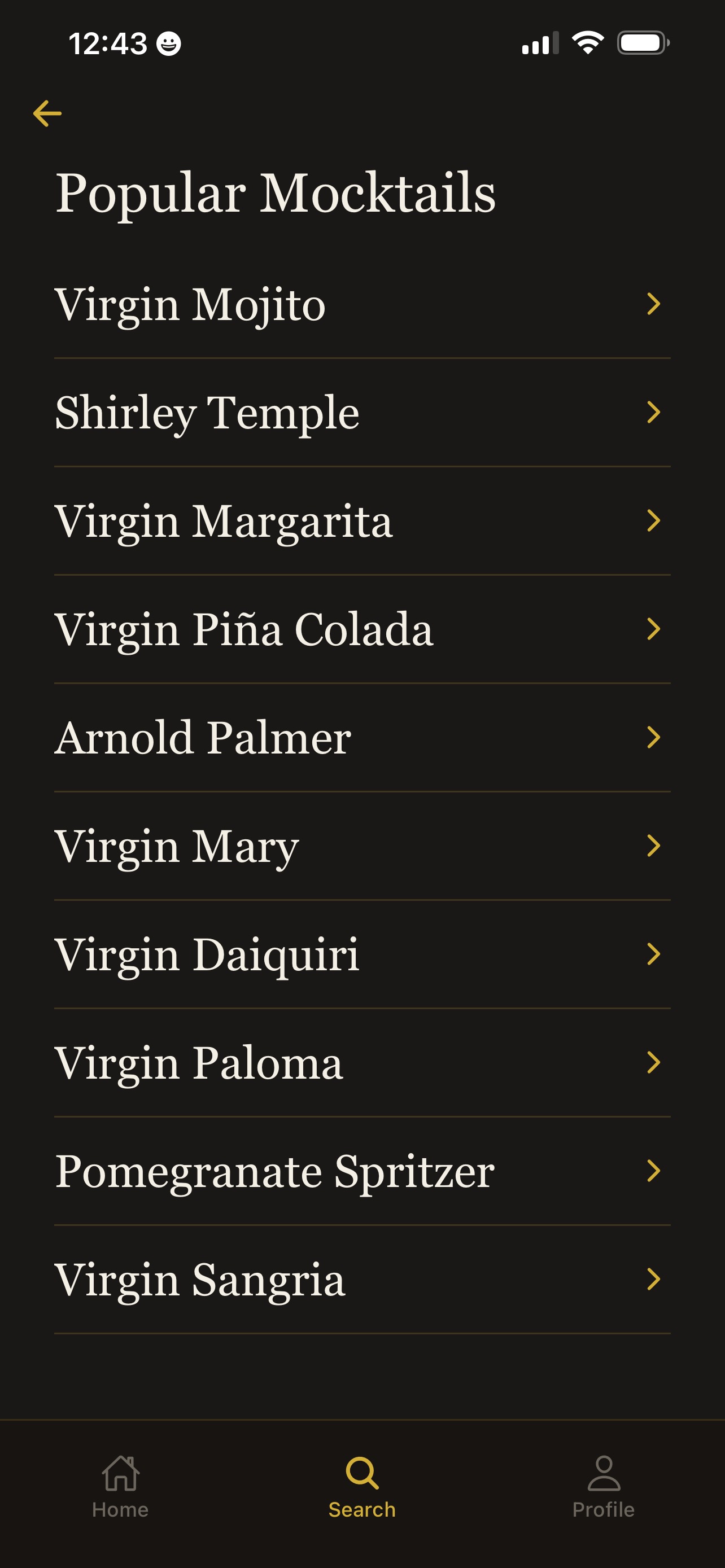Tap the Virgin Paloma row
725x1568 pixels.
click(x=362, y=1063)
